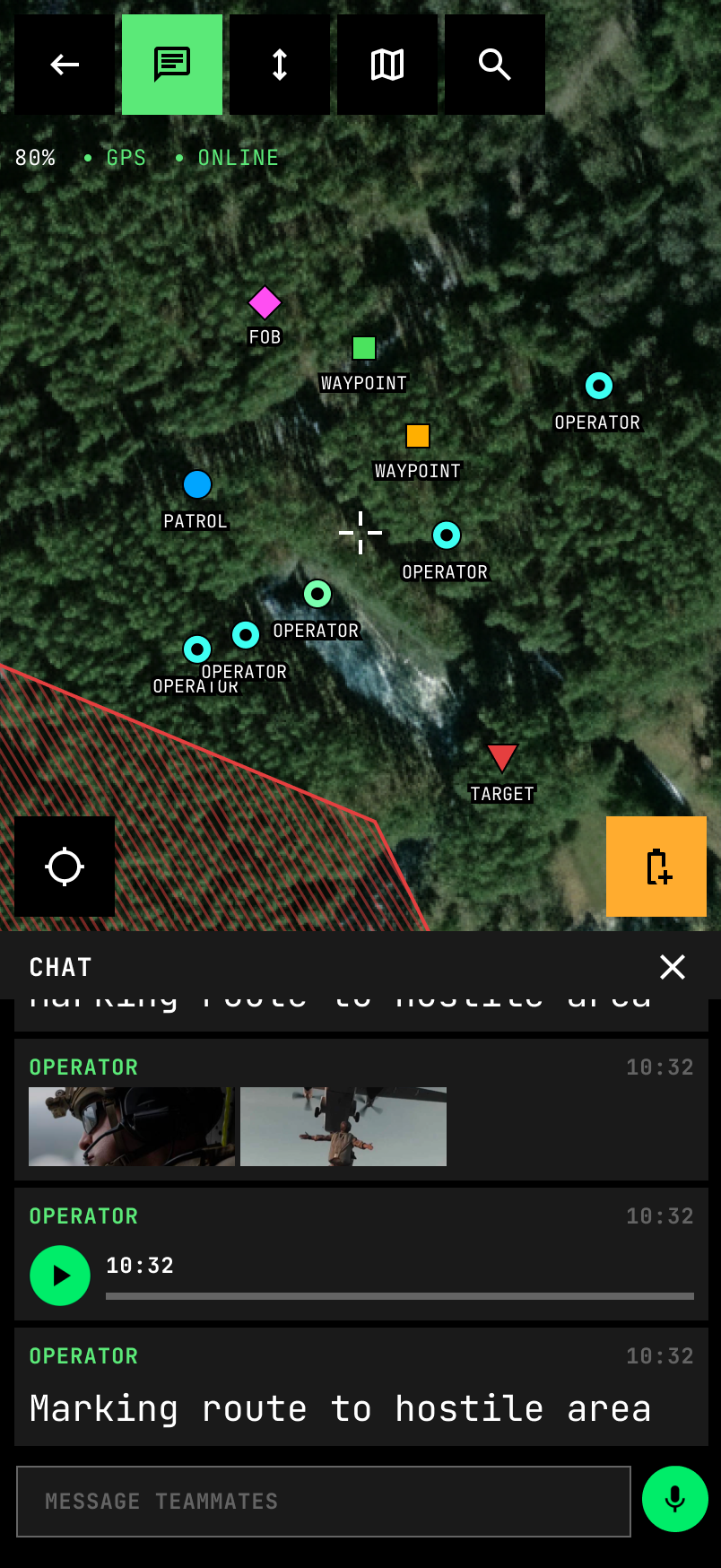The image size is (721, 1568).
Task: Seek within the voice message progress bar
Action: point(400,1296)
